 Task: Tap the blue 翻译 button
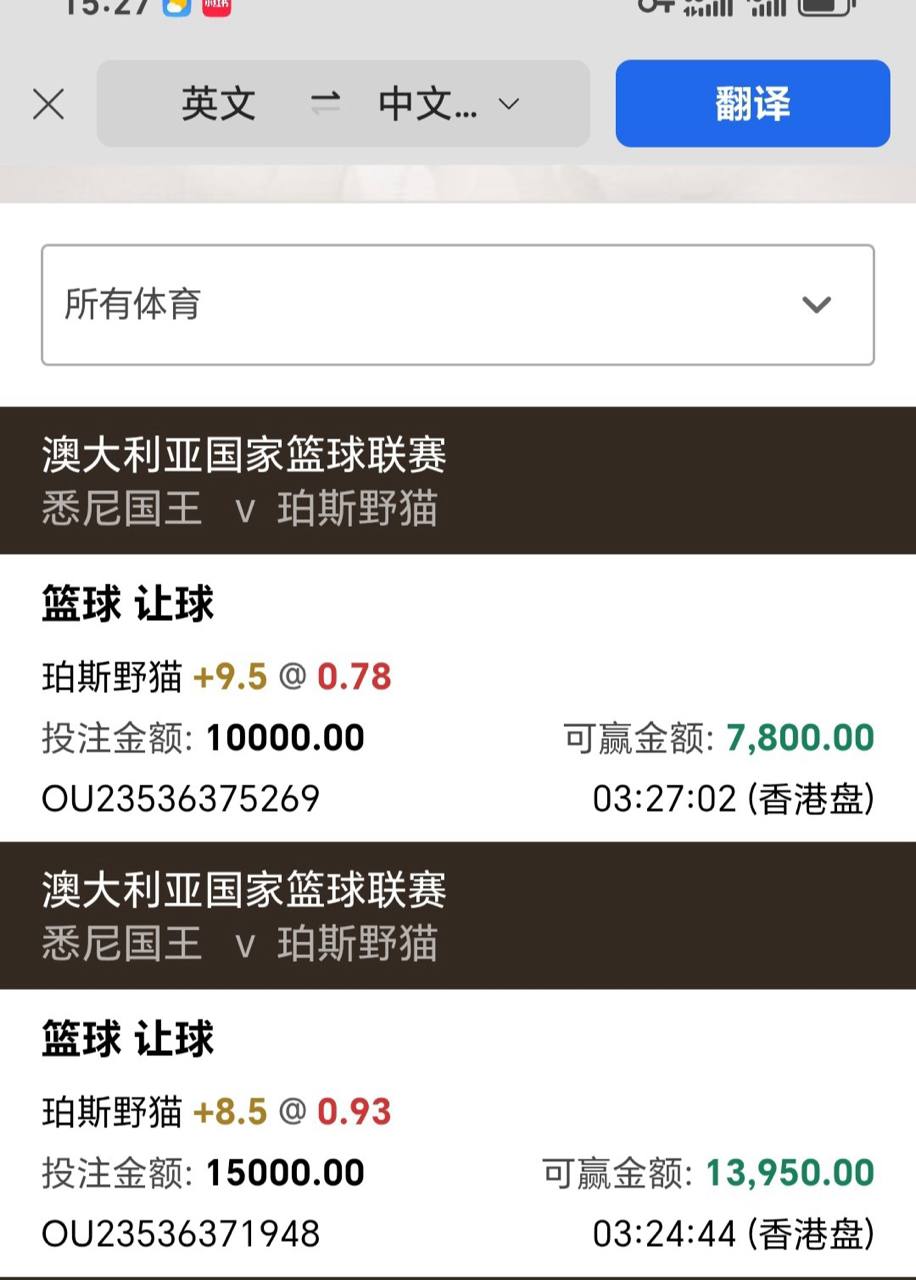point(752,104)
